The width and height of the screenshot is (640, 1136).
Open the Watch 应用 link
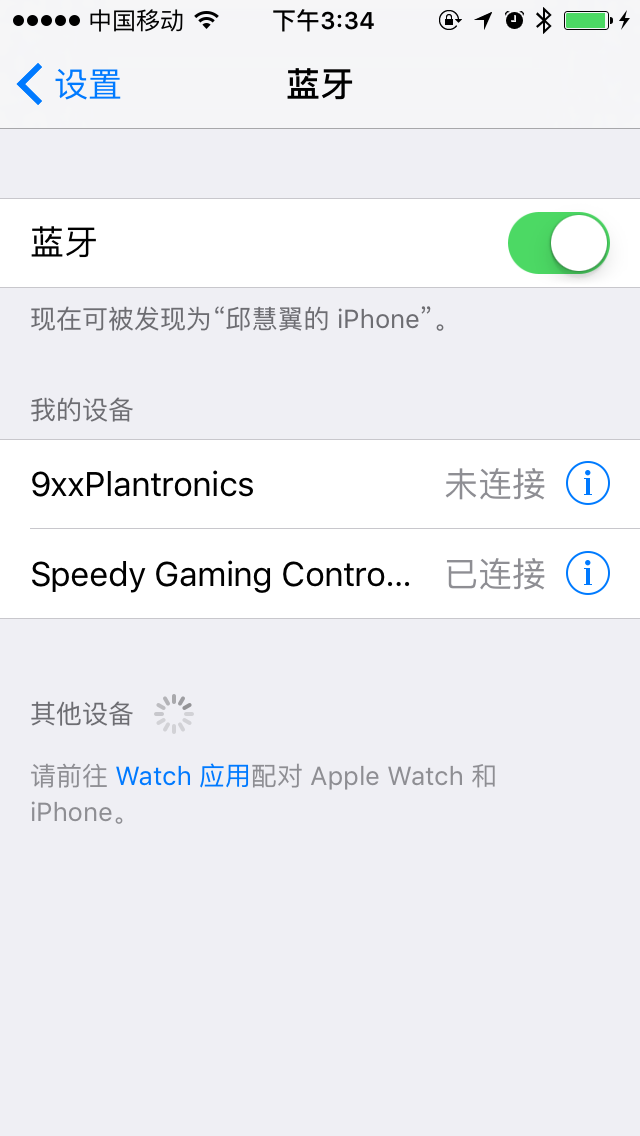182,777
